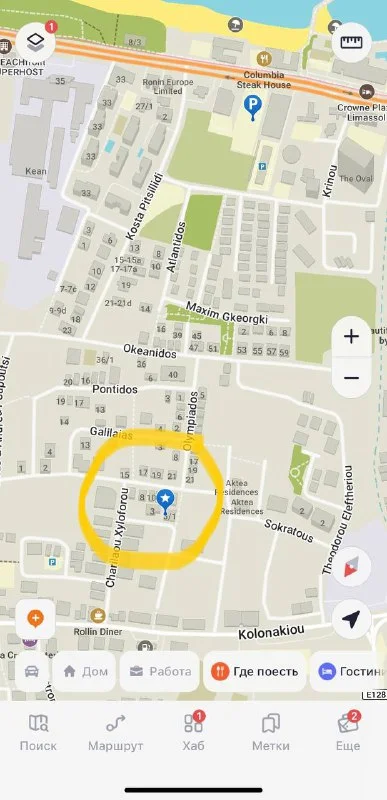Screen dimensions: 387x800
Task: Open the car traffic chip
Action: (x=32, y=671)
